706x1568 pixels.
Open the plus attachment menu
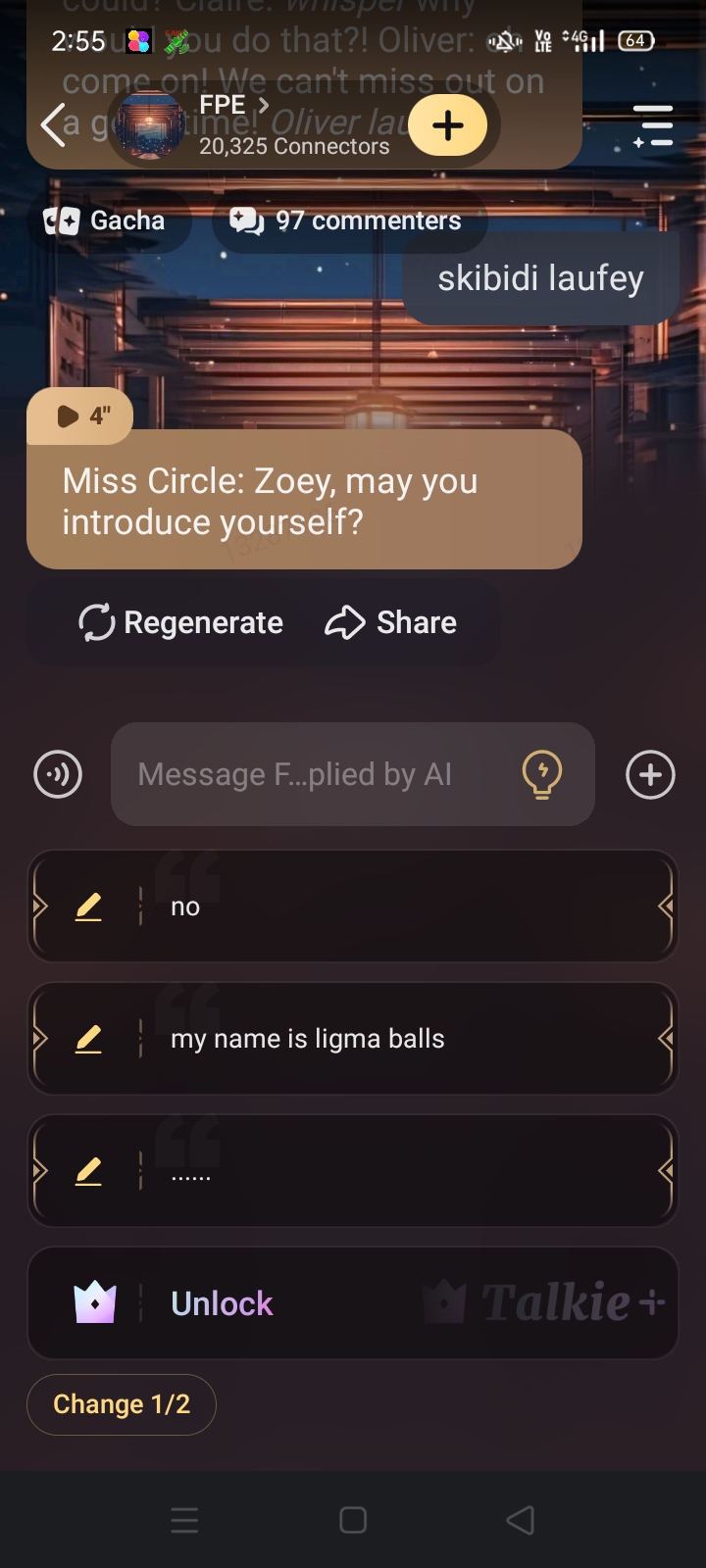pos(650,775)
